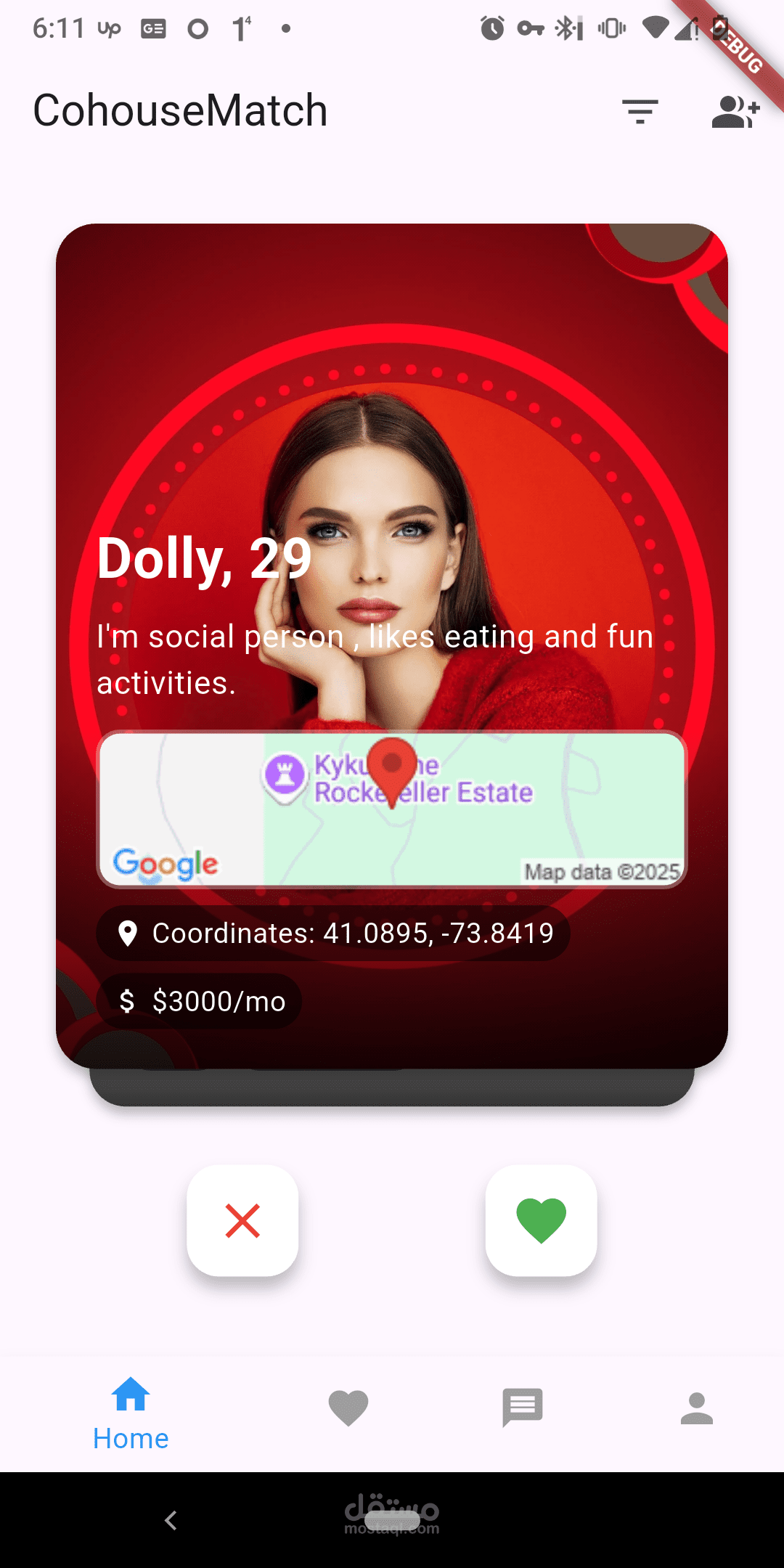The width and height of the screenshot is (784, 1568).
Task: Go back using the system back arrow
Action: (171, 1520)
